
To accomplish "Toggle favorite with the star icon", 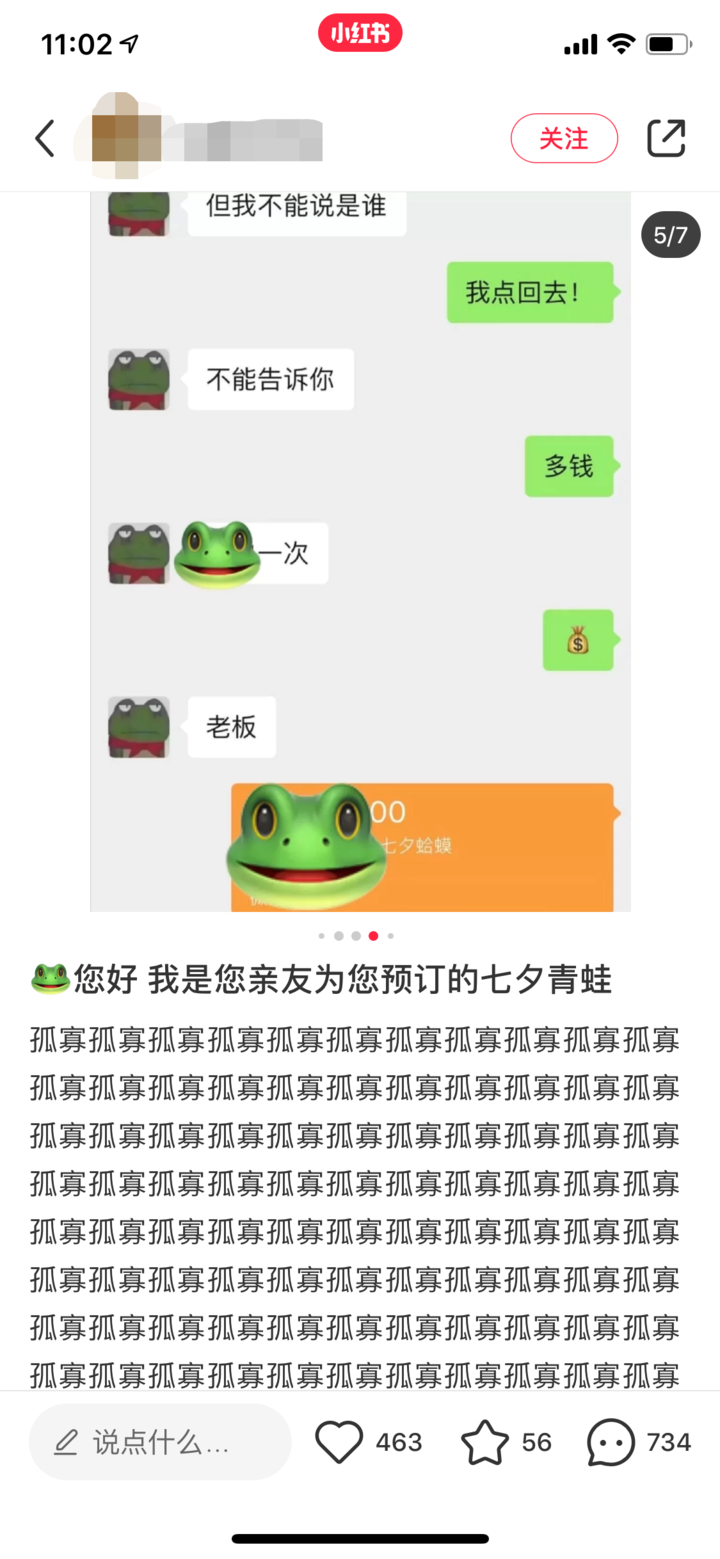I will 487,1441.
